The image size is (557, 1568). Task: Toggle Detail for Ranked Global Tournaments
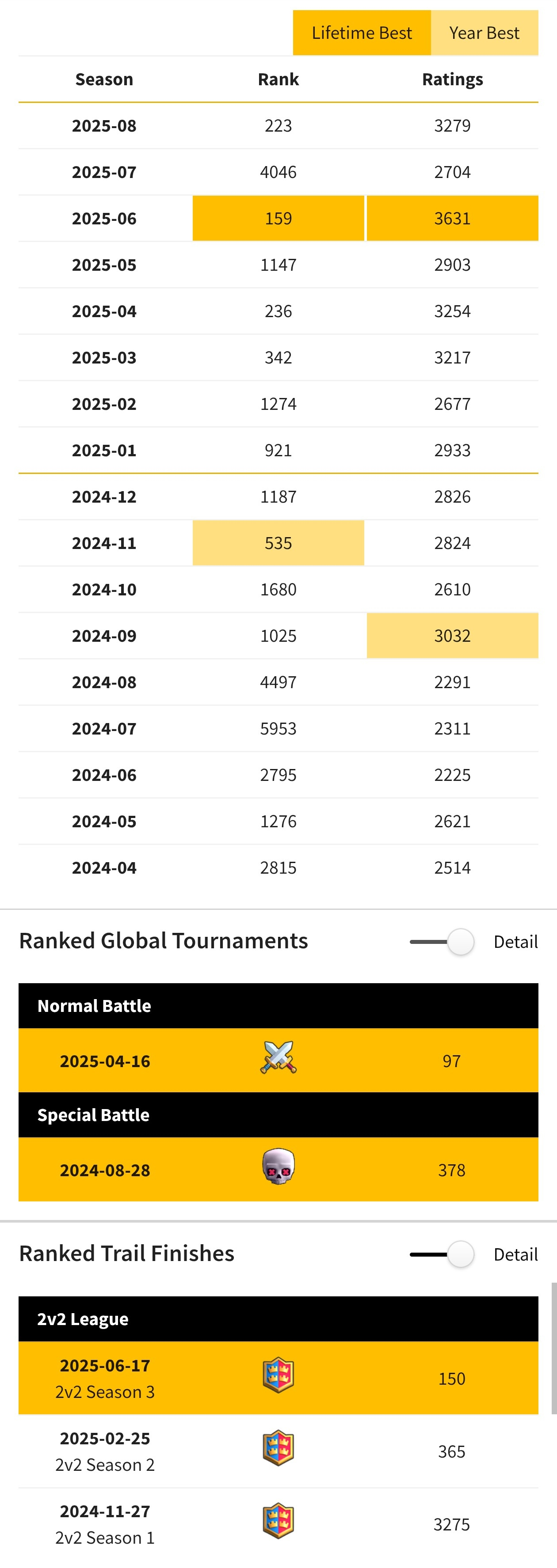click(x=444, y=942)
